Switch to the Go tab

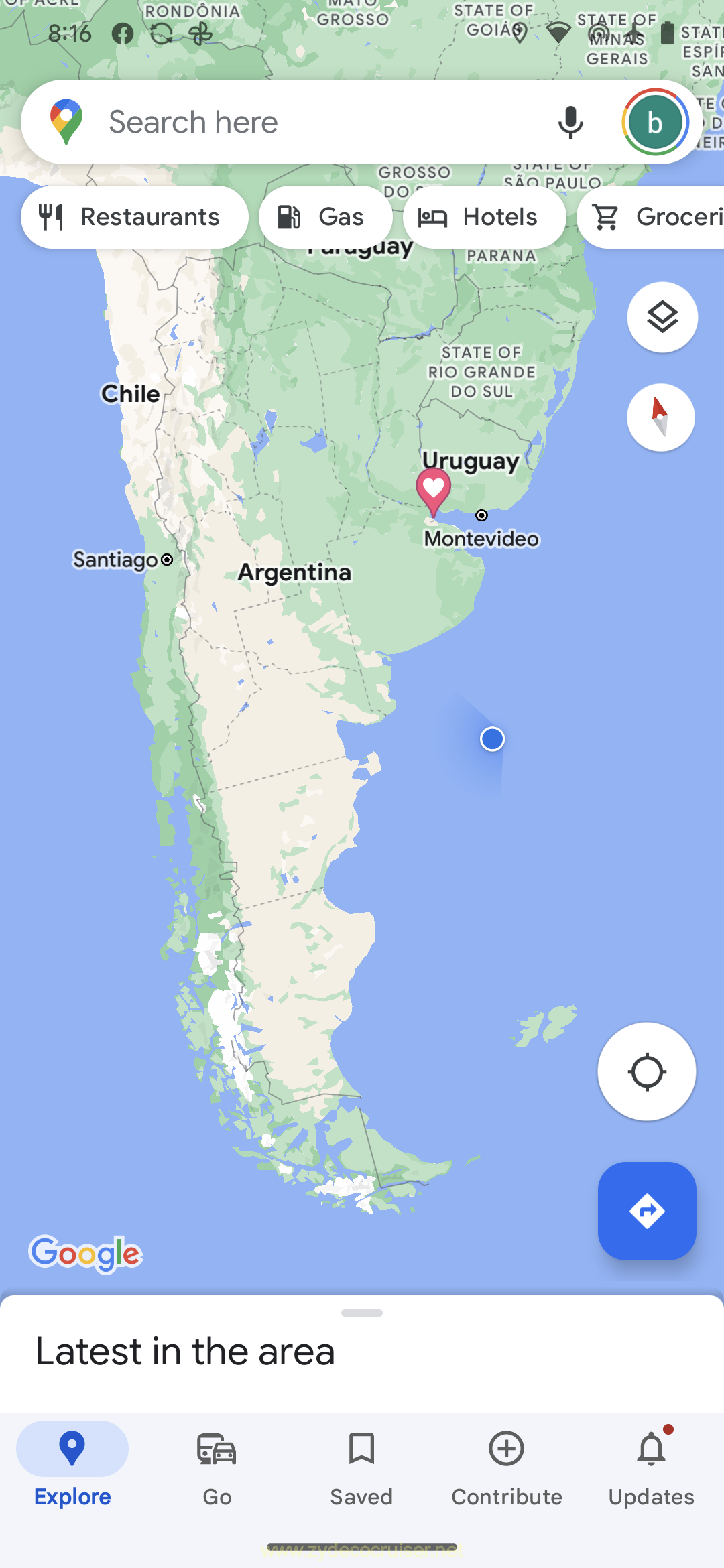pos(217,1467)
